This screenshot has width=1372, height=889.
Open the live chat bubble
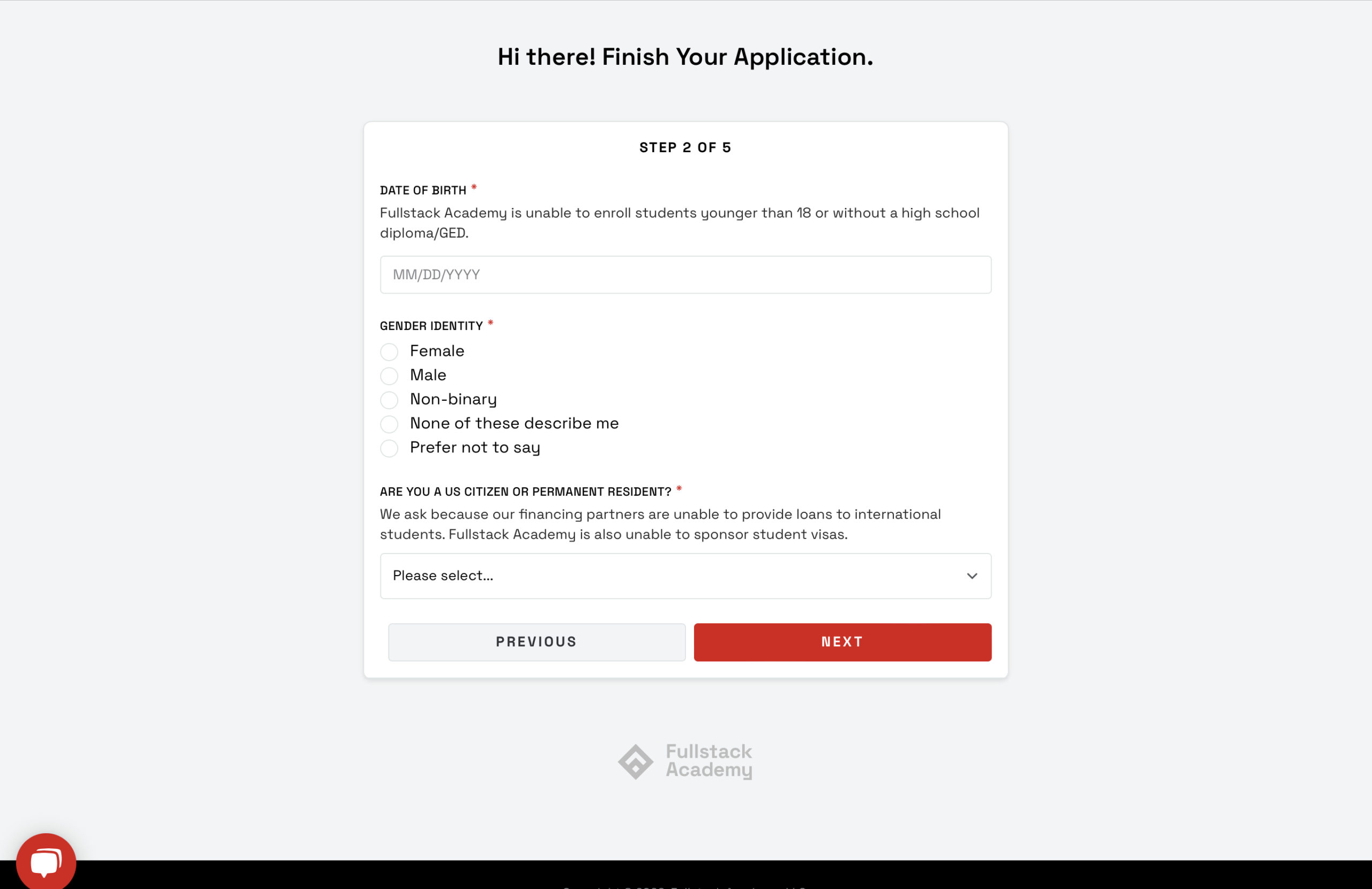[46, 861]
